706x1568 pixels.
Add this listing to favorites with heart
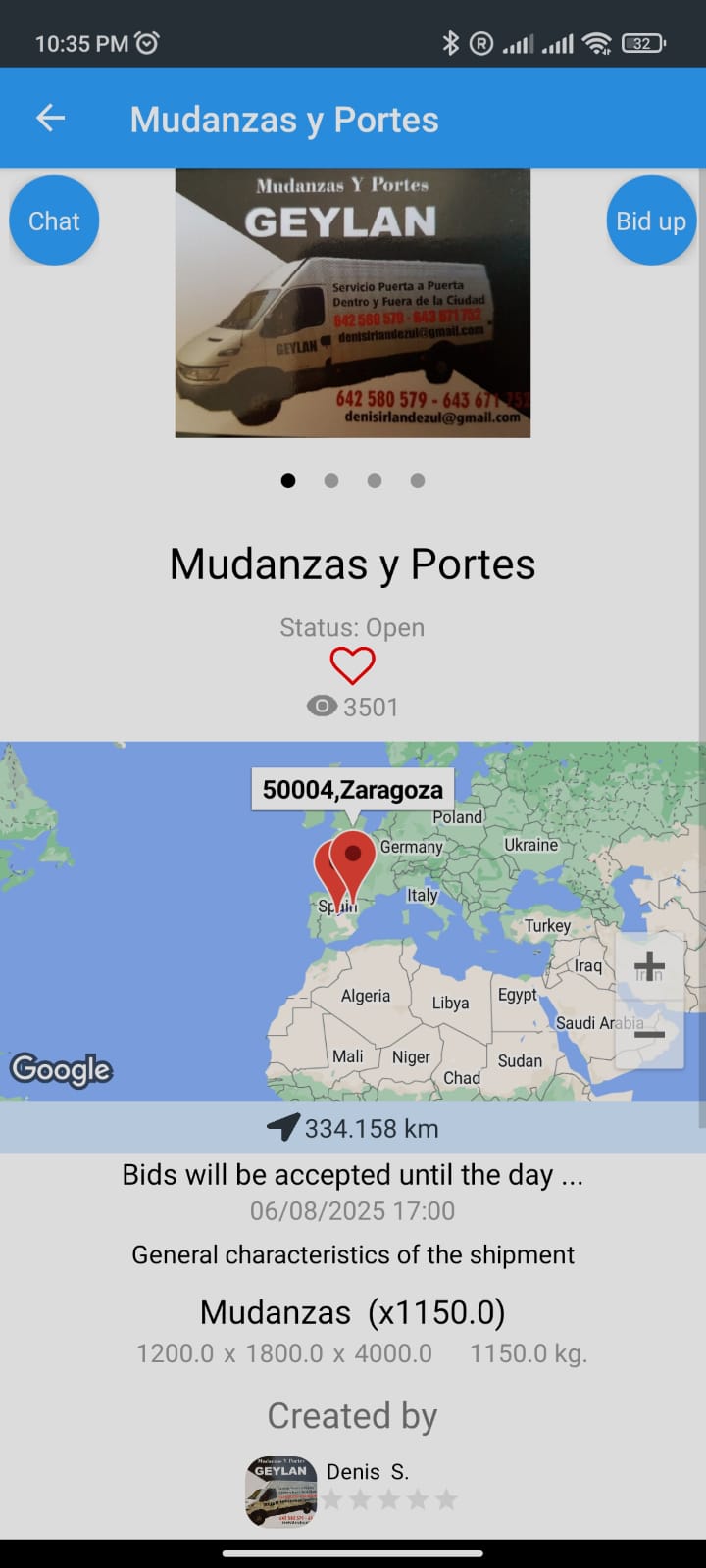click(352, 666)
